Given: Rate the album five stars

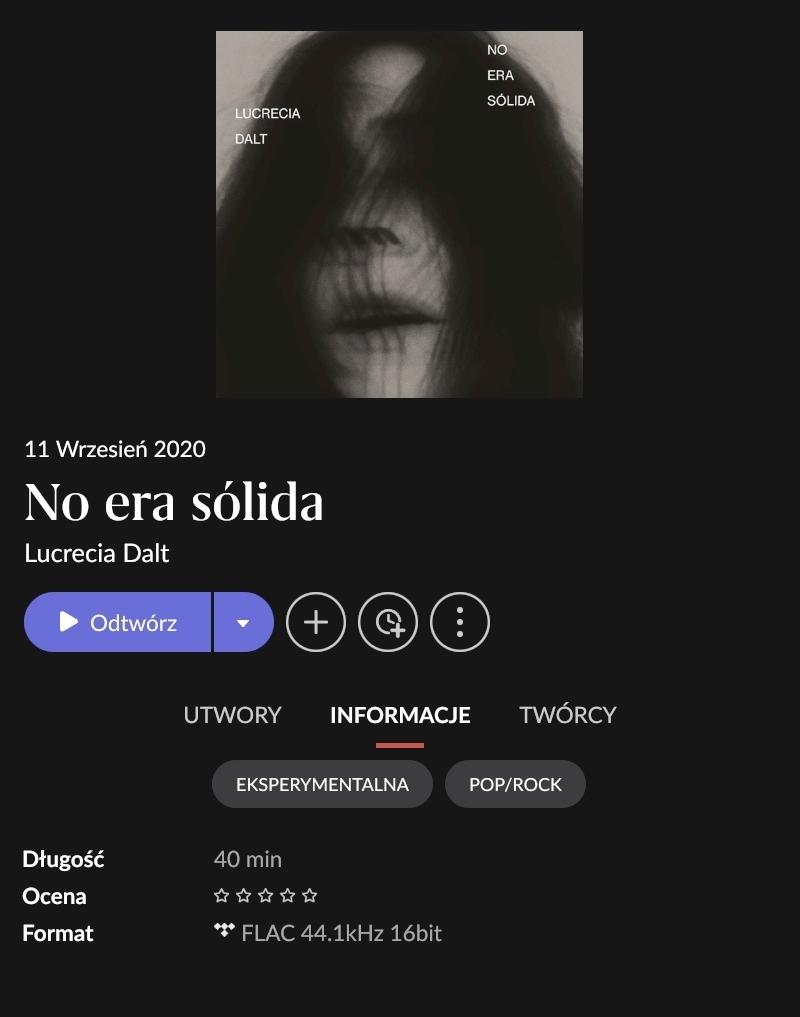Looking at the screenshot, I should [310, 896].
